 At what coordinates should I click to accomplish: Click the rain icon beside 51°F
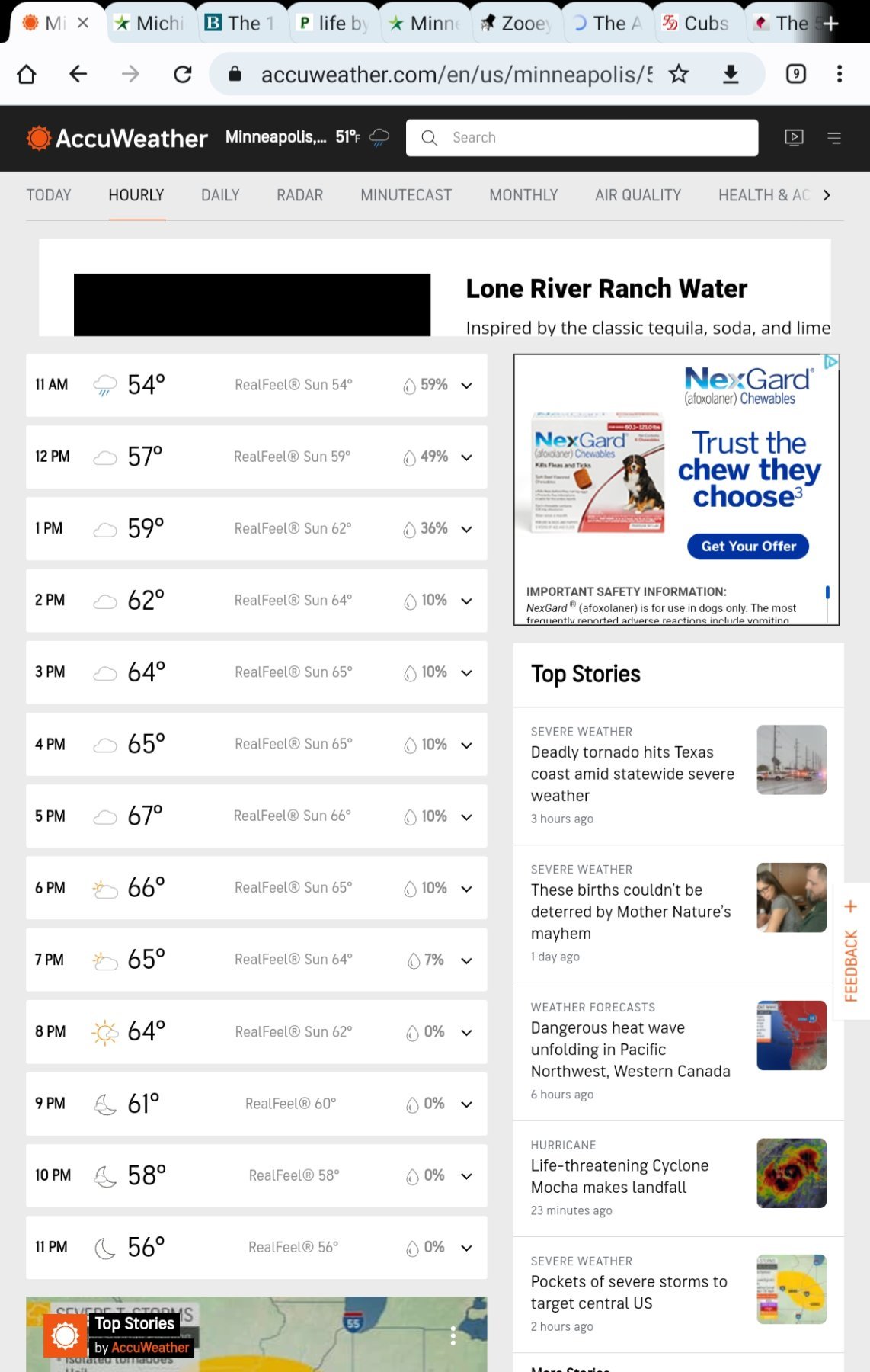click(378, 136)
